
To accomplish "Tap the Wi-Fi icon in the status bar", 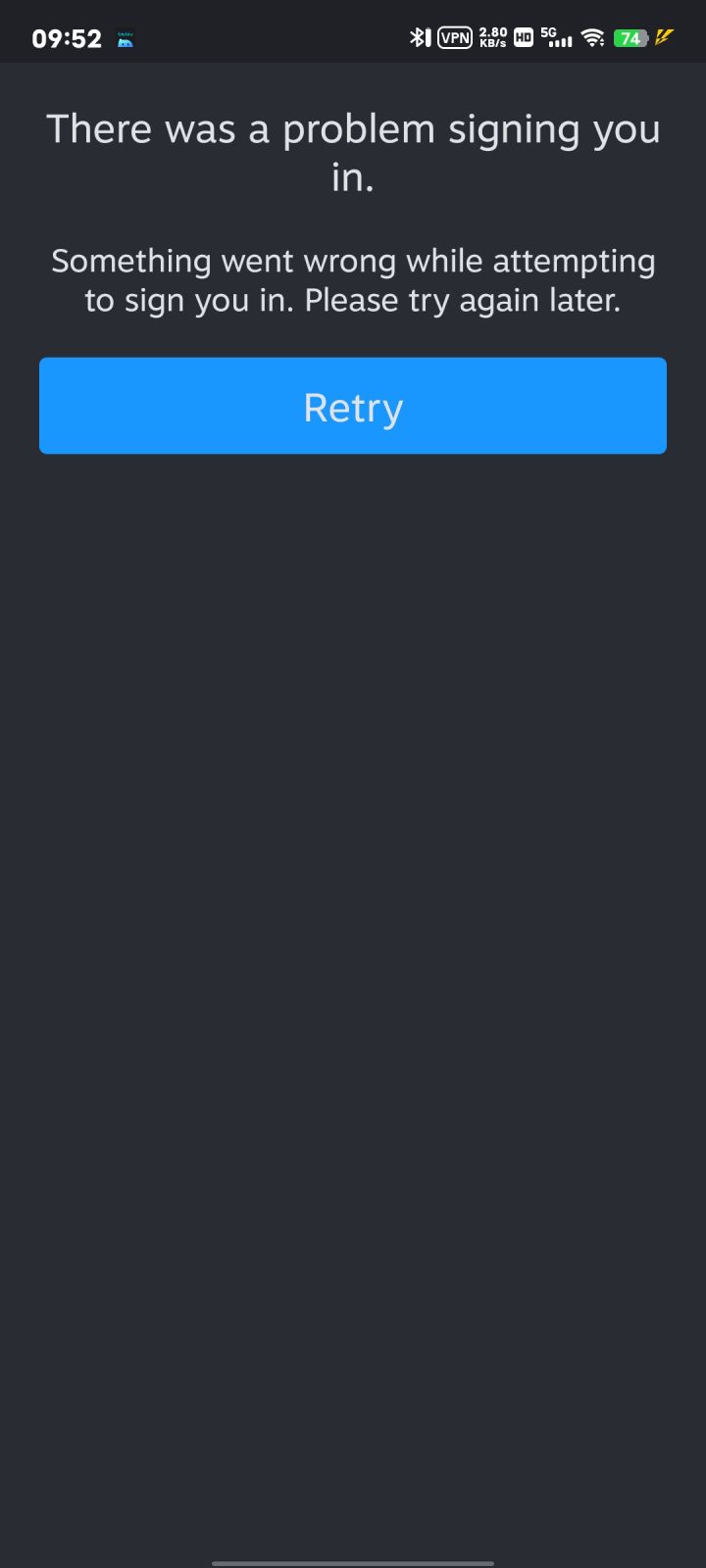I will 592,36.
